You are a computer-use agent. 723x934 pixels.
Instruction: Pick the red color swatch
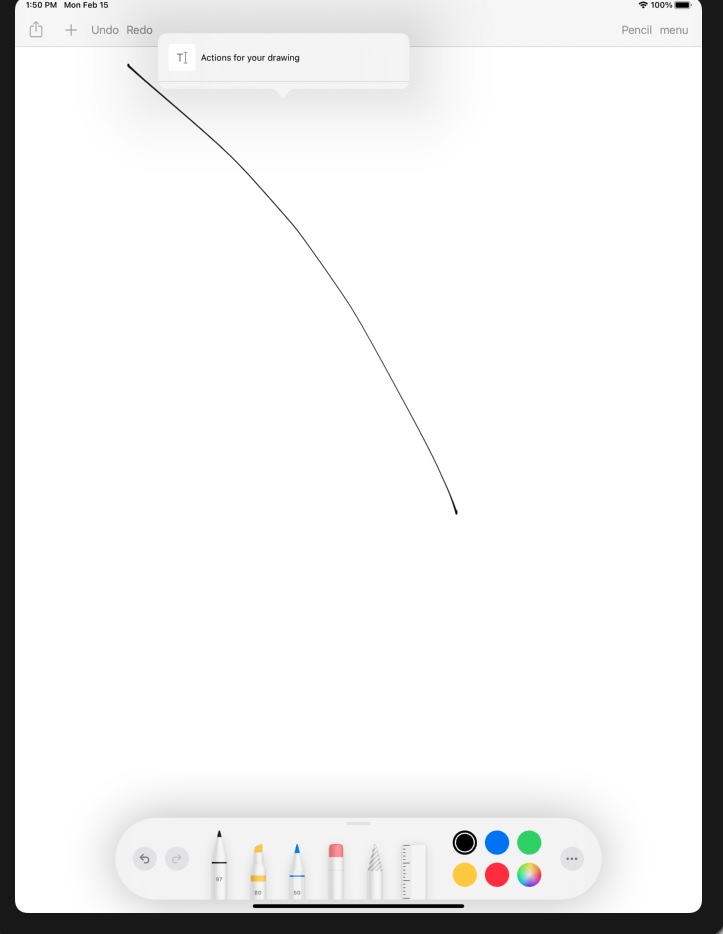(497, 875)
